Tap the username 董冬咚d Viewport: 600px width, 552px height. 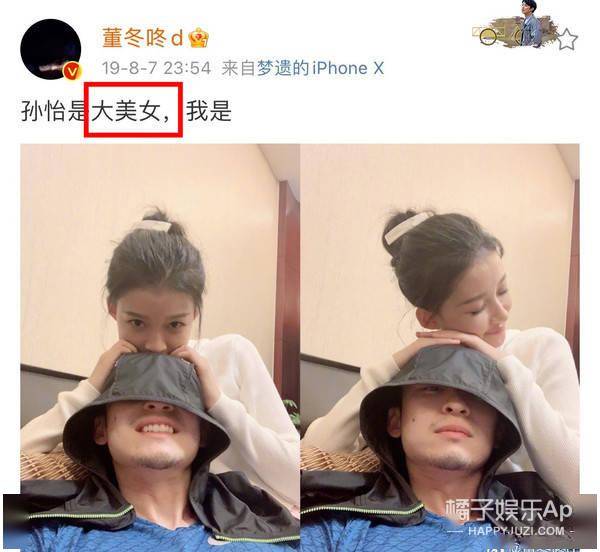(x=141, y=37)
